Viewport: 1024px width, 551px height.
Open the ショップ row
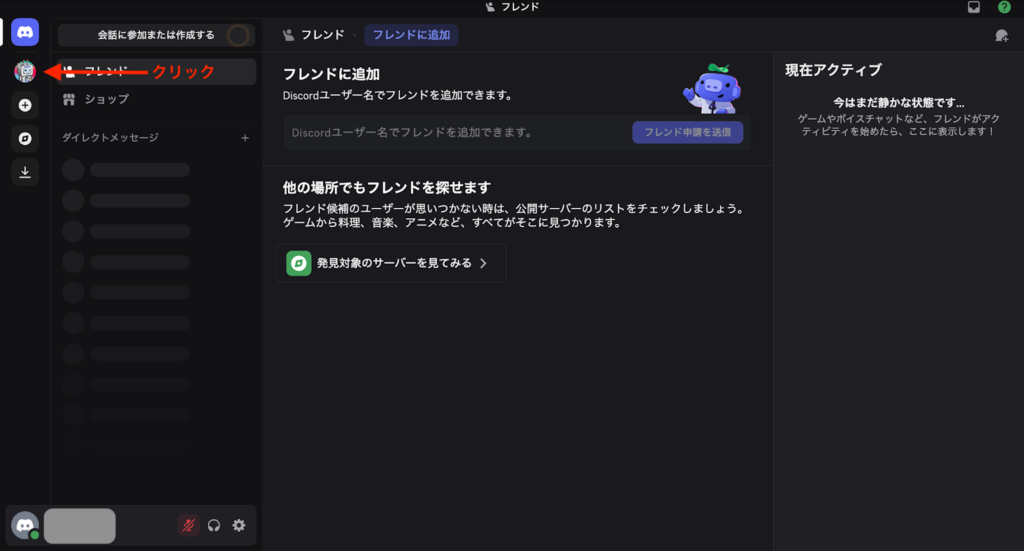pyautogui.click(x=106, y=100)
